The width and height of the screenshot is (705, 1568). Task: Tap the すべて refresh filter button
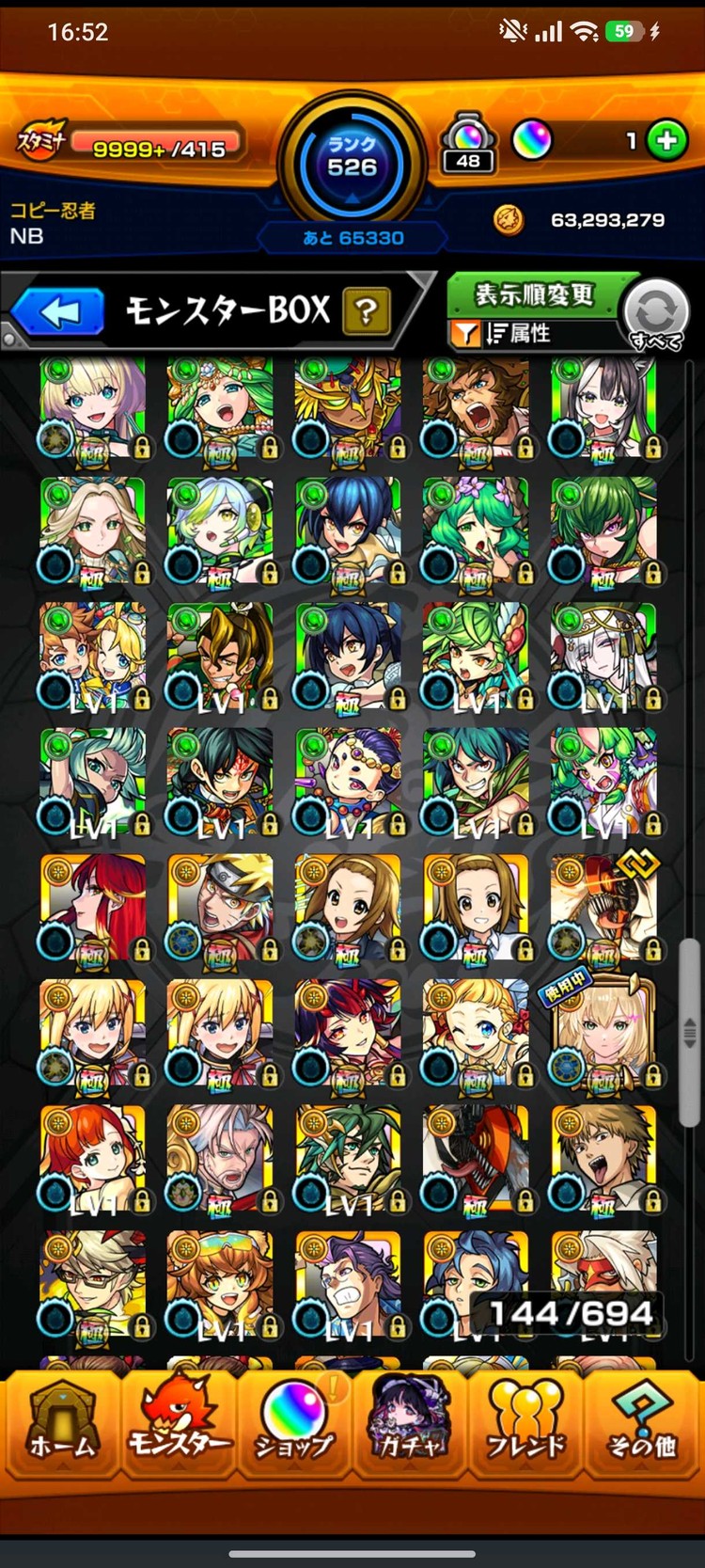pos(656,315)
